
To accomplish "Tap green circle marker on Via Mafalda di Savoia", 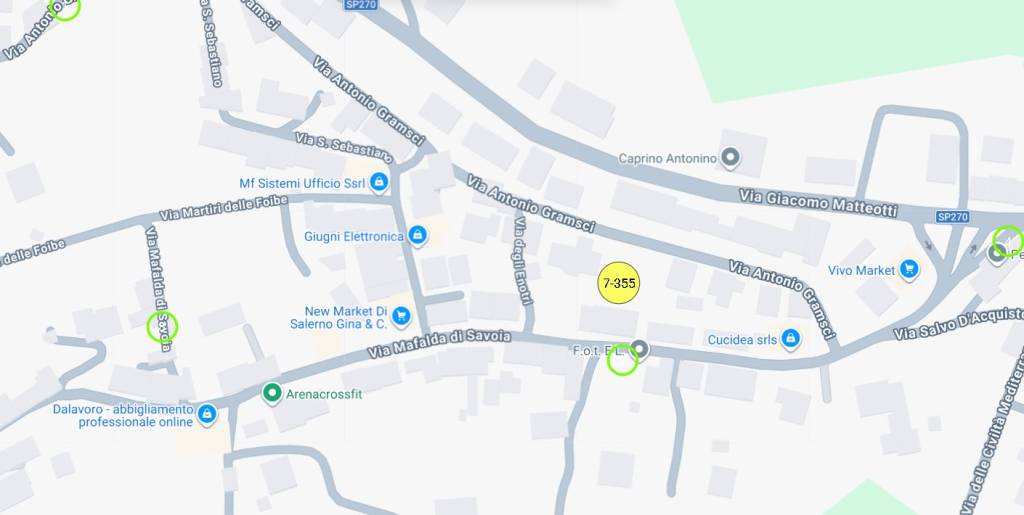I will [162, 326].
